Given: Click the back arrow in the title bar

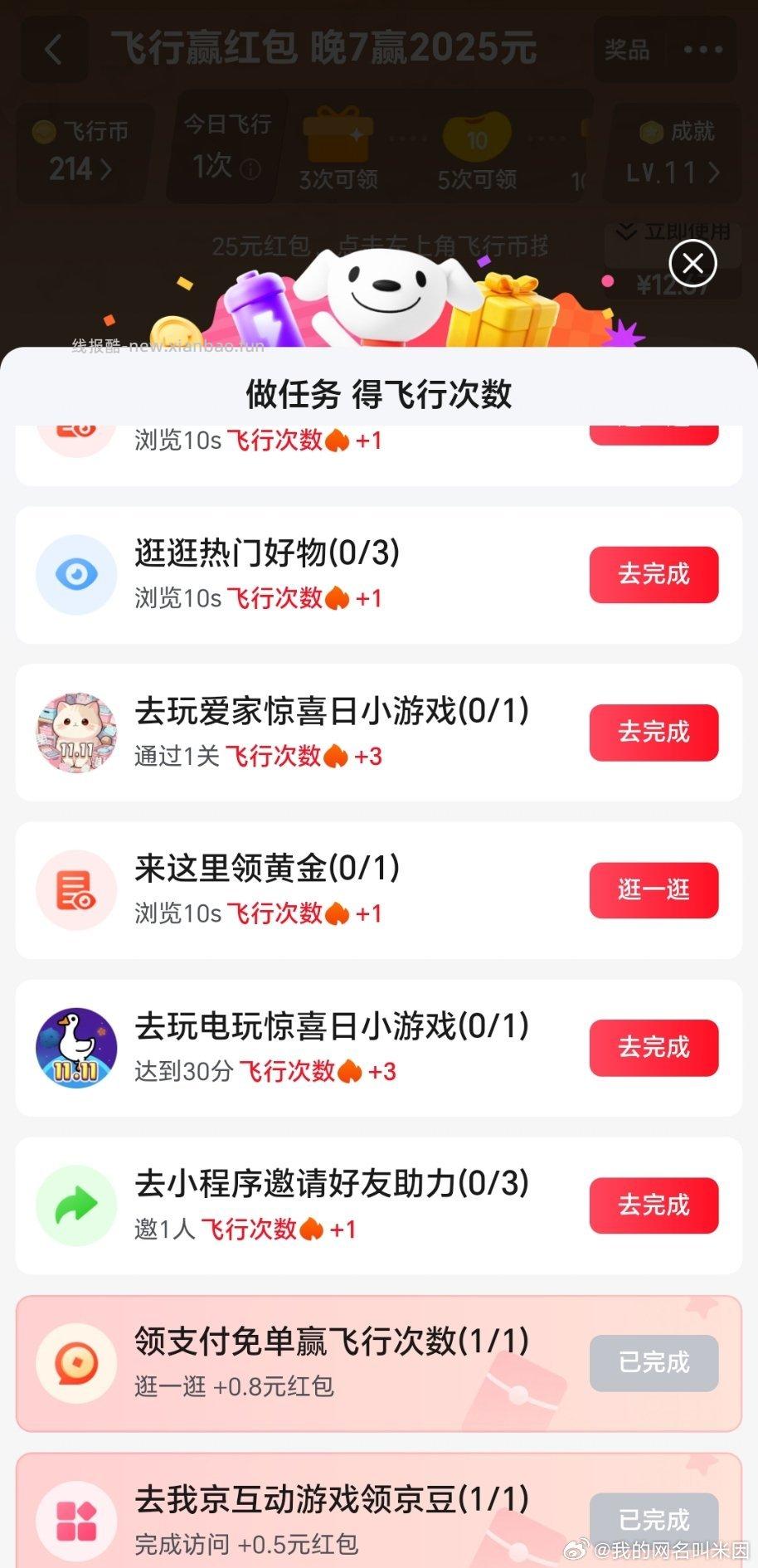Looking at the screenshot, I should coord(54,50).
